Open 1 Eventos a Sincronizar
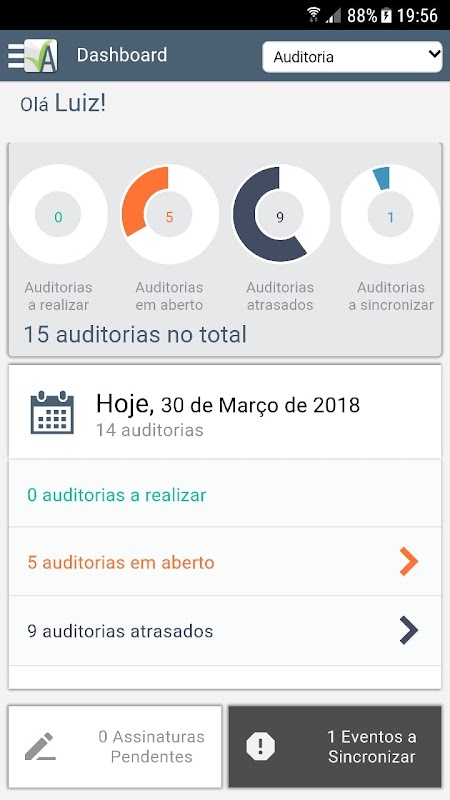This screenshot has width=450, height=800. coord(335,746)
